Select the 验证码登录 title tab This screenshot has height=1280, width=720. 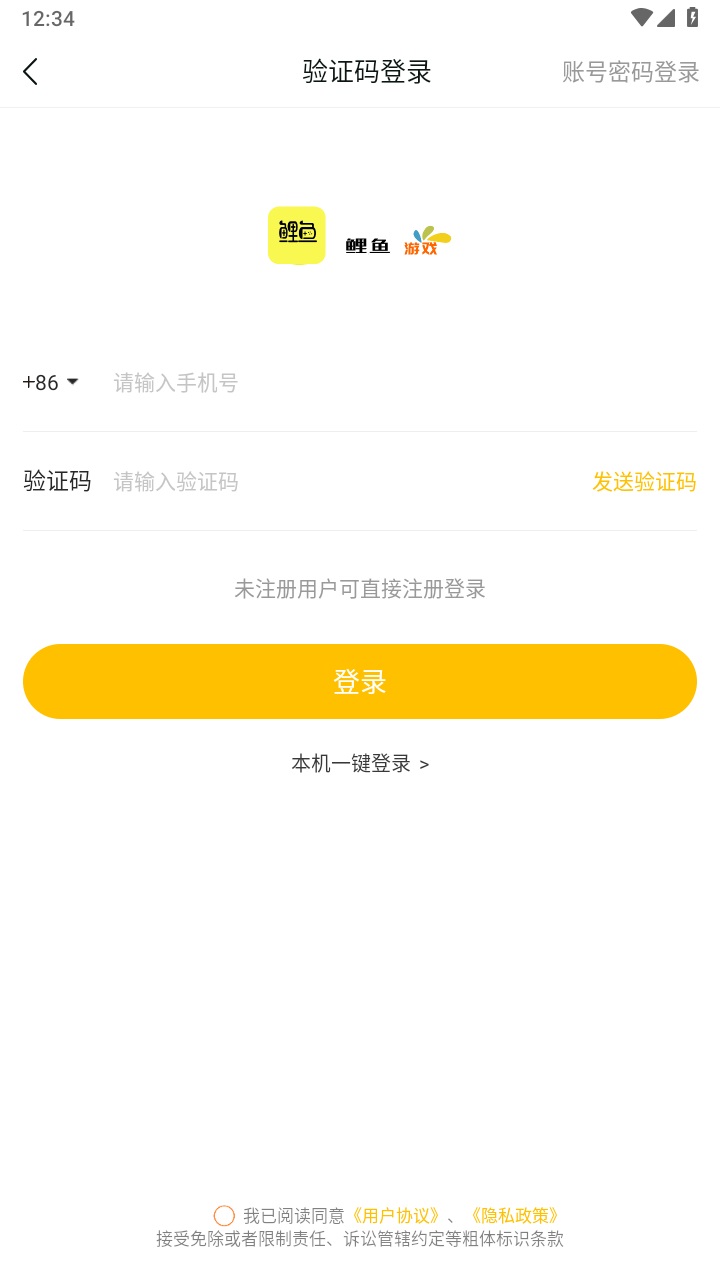pyautogui.click(x=366, y=71)
